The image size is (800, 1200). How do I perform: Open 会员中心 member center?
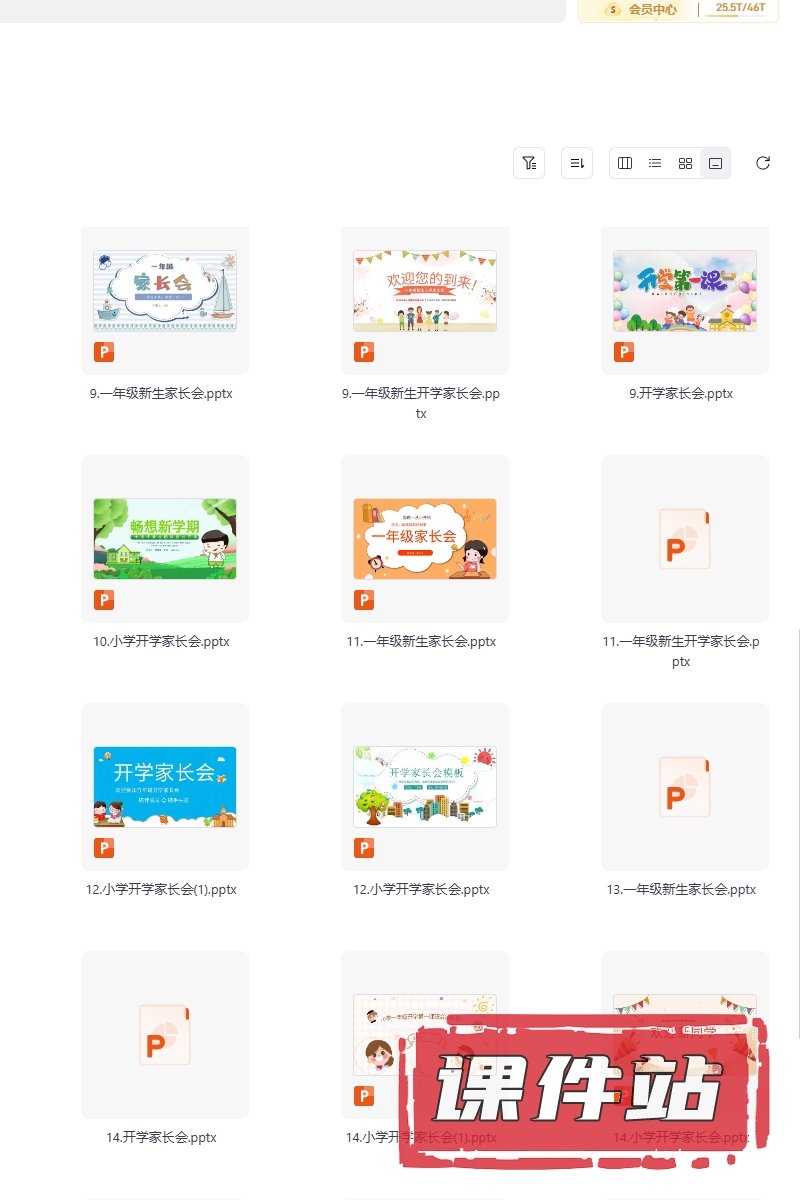pos(642,10)
